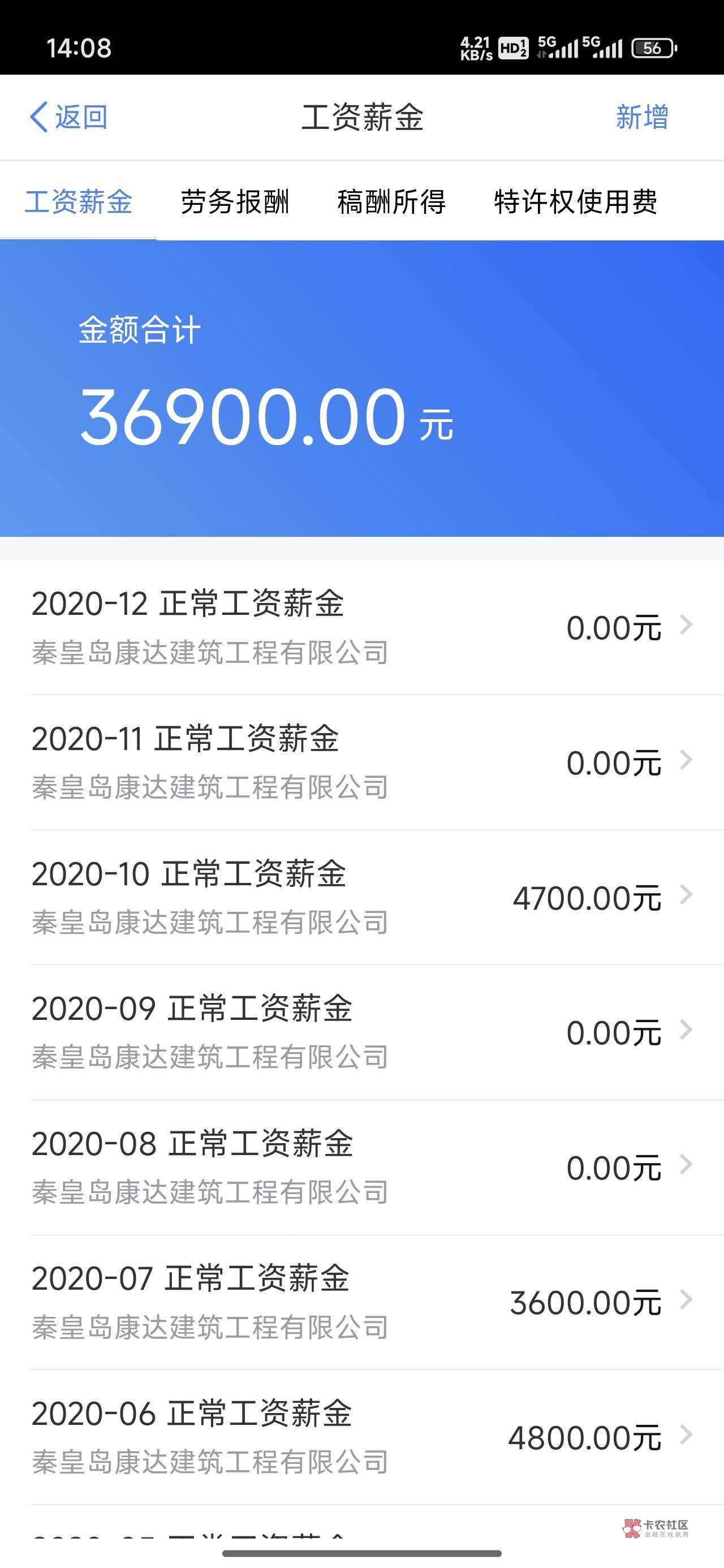Go back using 返回

click(69, 117)
